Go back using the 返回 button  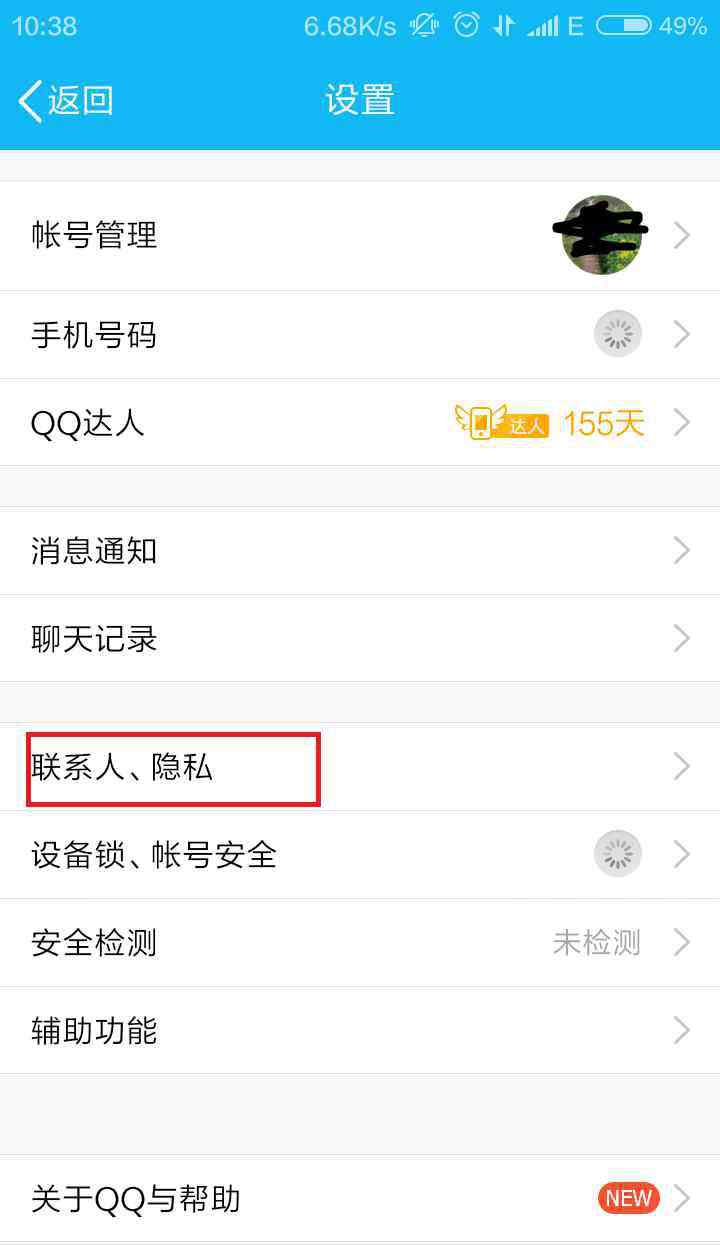66,101
